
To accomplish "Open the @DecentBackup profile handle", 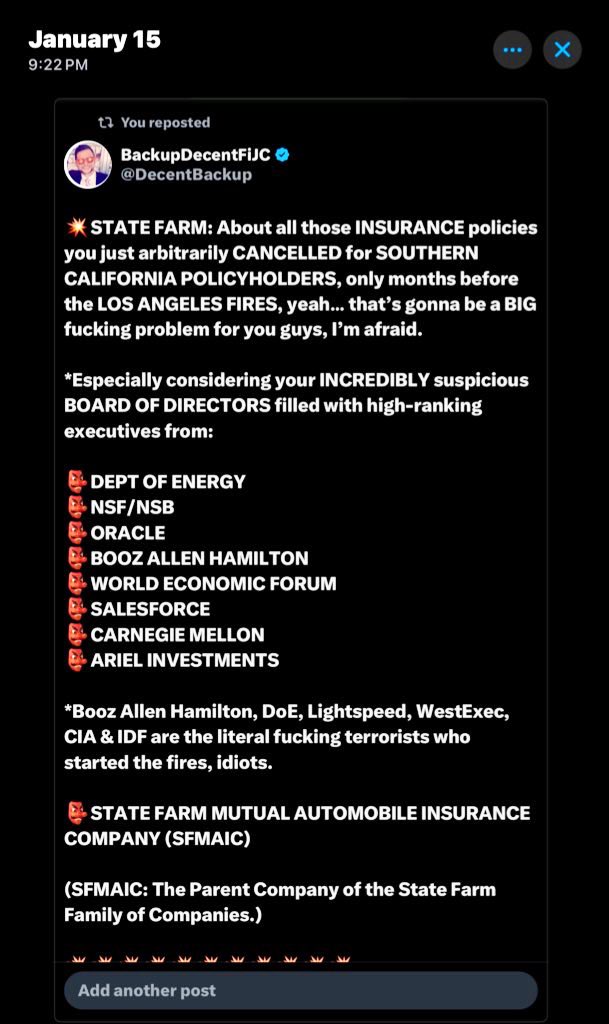I will (x=186, y=175).
